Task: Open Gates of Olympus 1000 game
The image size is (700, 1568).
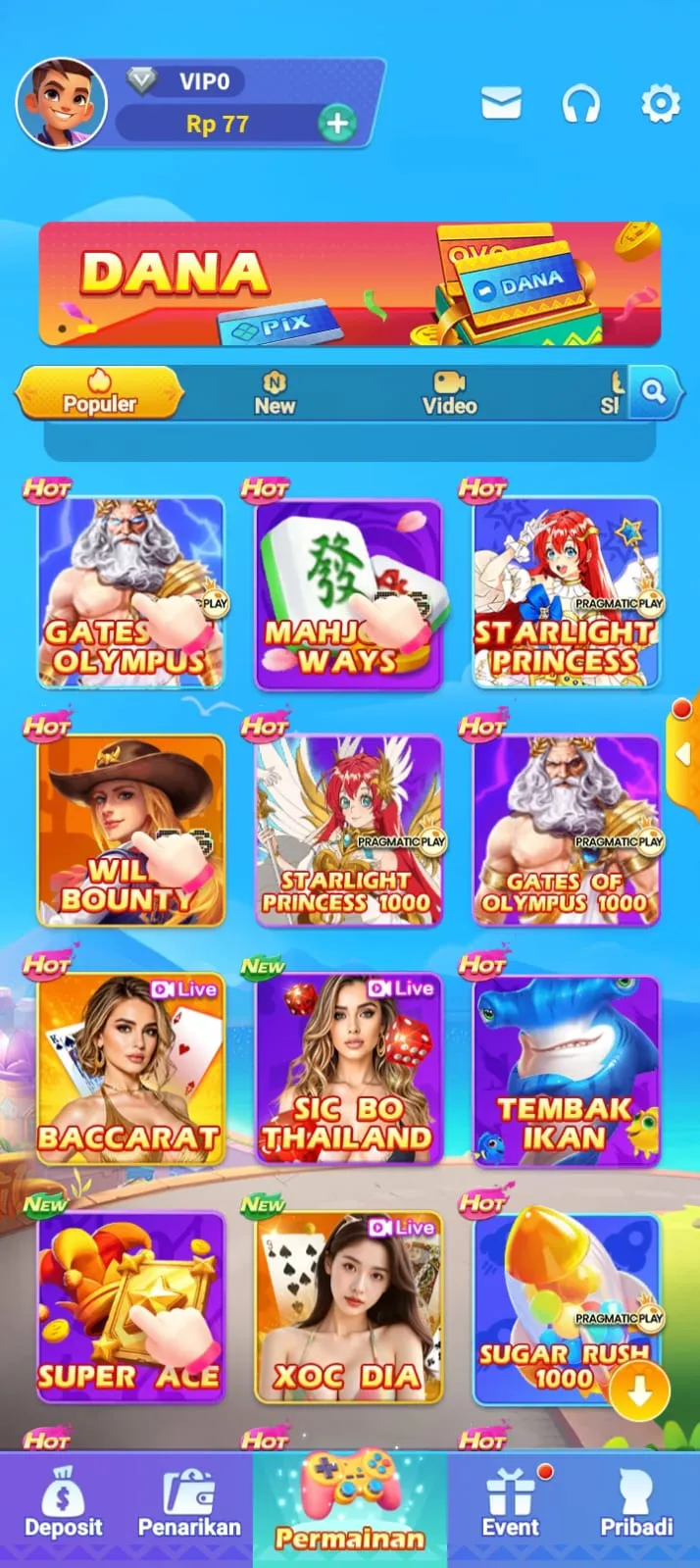Action: (566, 830)
